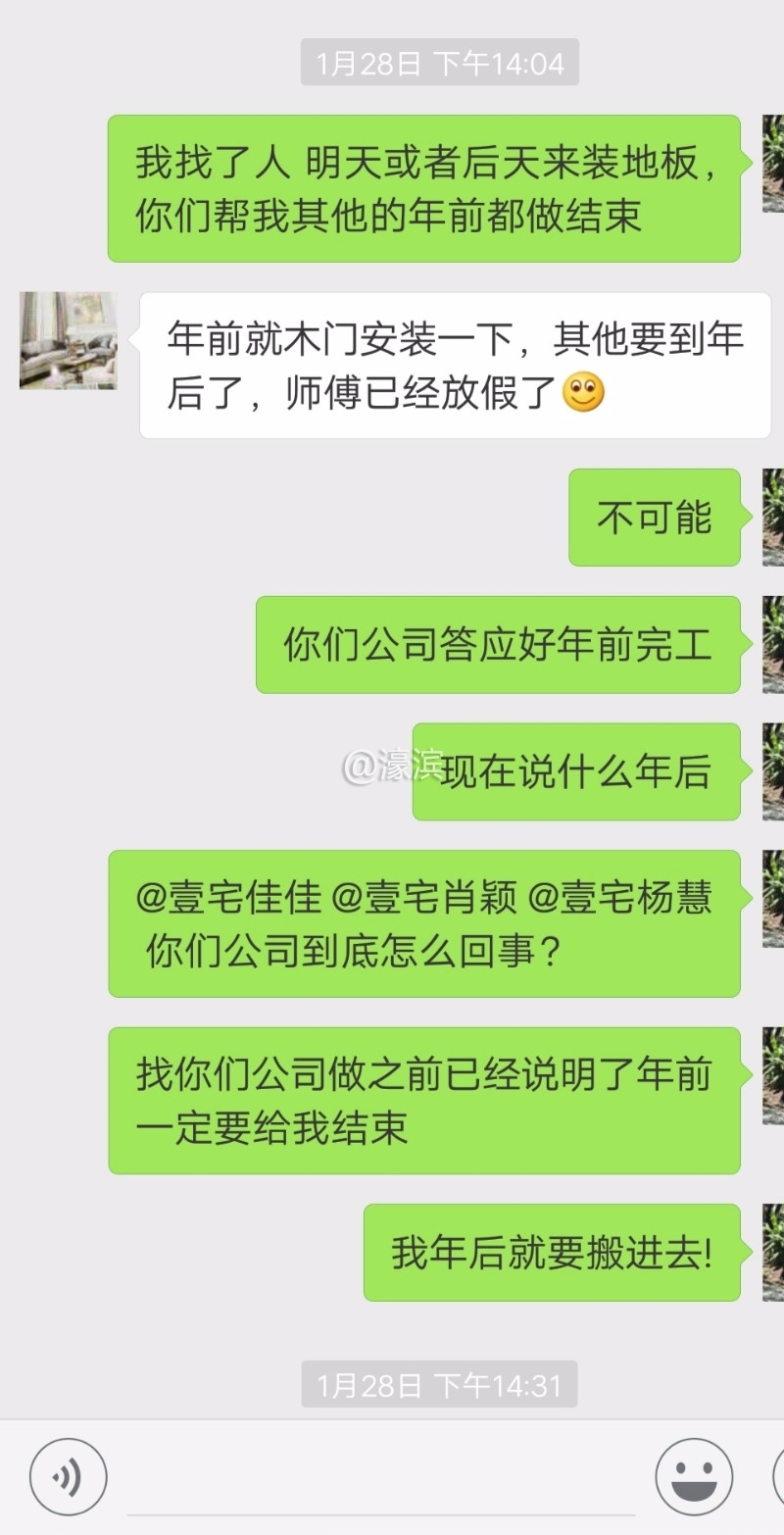
Task: Switch to voice message input
Action: click(x=68, y=1476)
